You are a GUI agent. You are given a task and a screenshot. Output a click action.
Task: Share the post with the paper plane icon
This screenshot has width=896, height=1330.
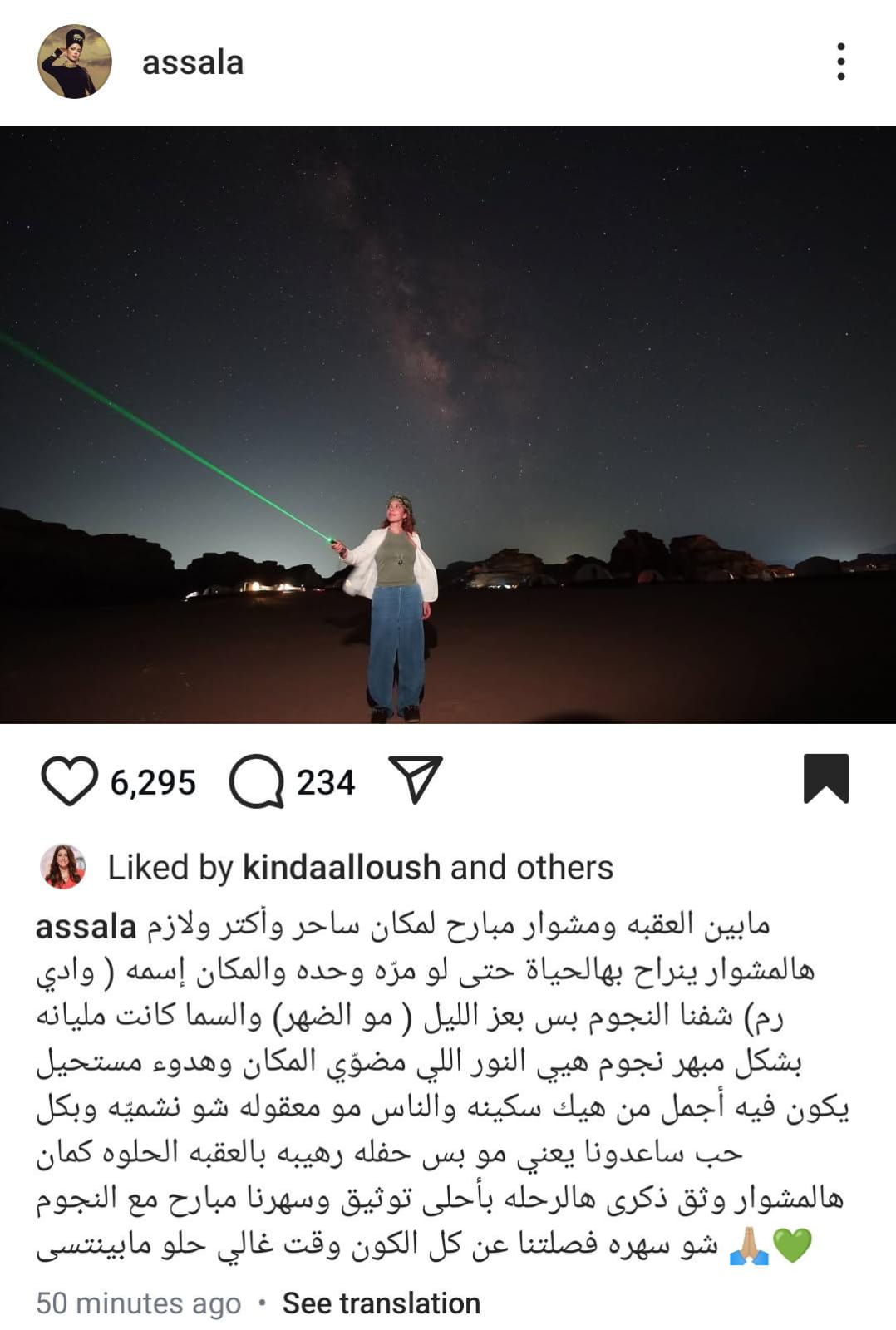(416, 780)
